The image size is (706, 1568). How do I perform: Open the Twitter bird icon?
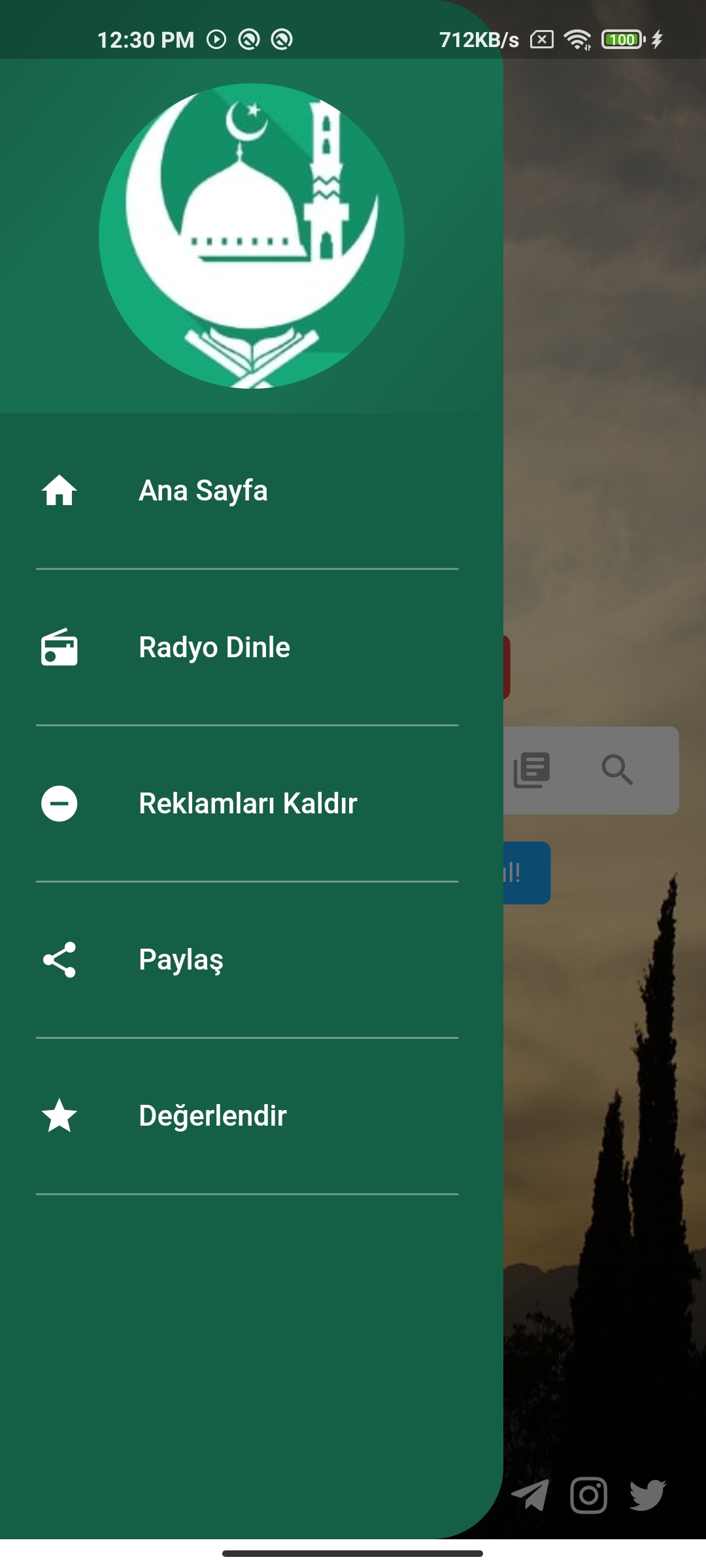point(647,1495)
